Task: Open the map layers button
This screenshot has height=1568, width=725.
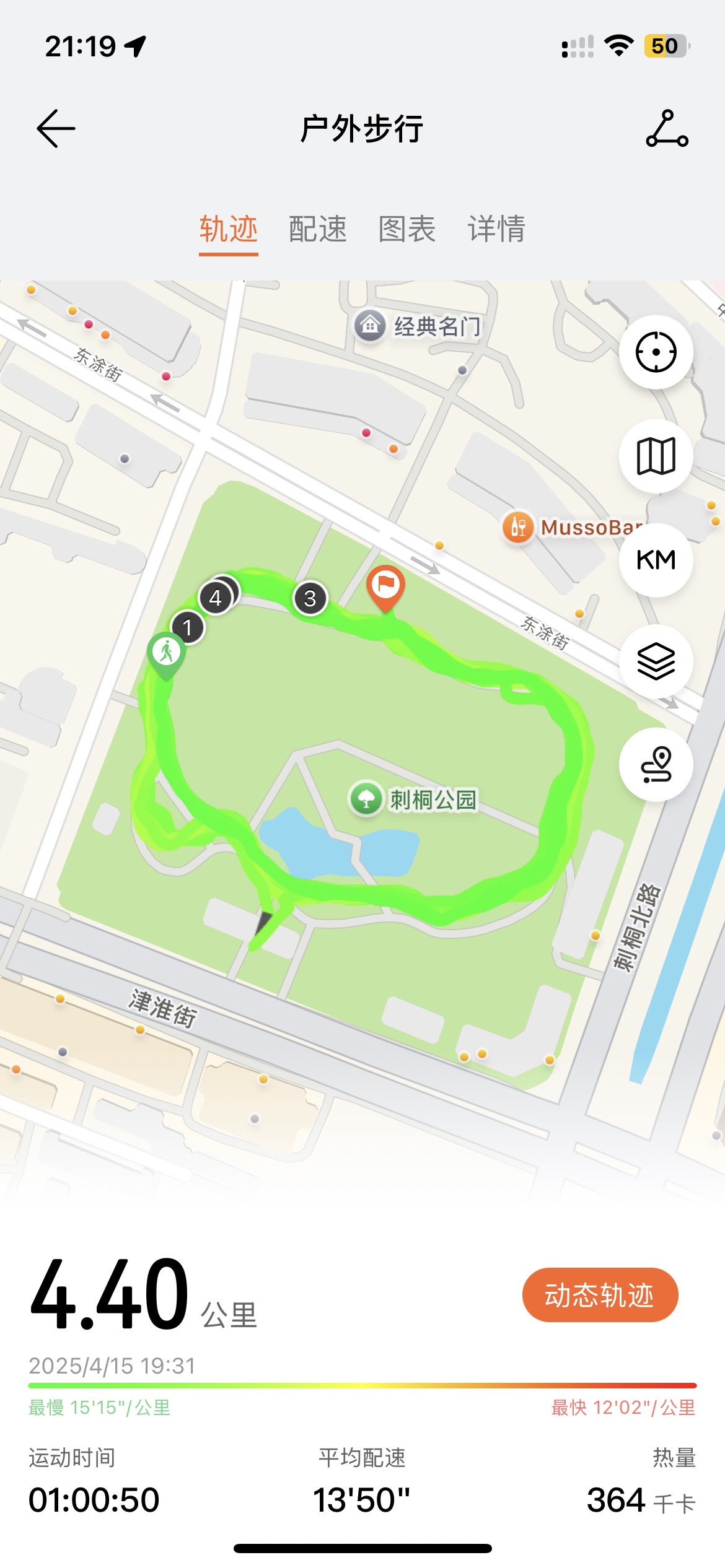Action: pos(656,662)
